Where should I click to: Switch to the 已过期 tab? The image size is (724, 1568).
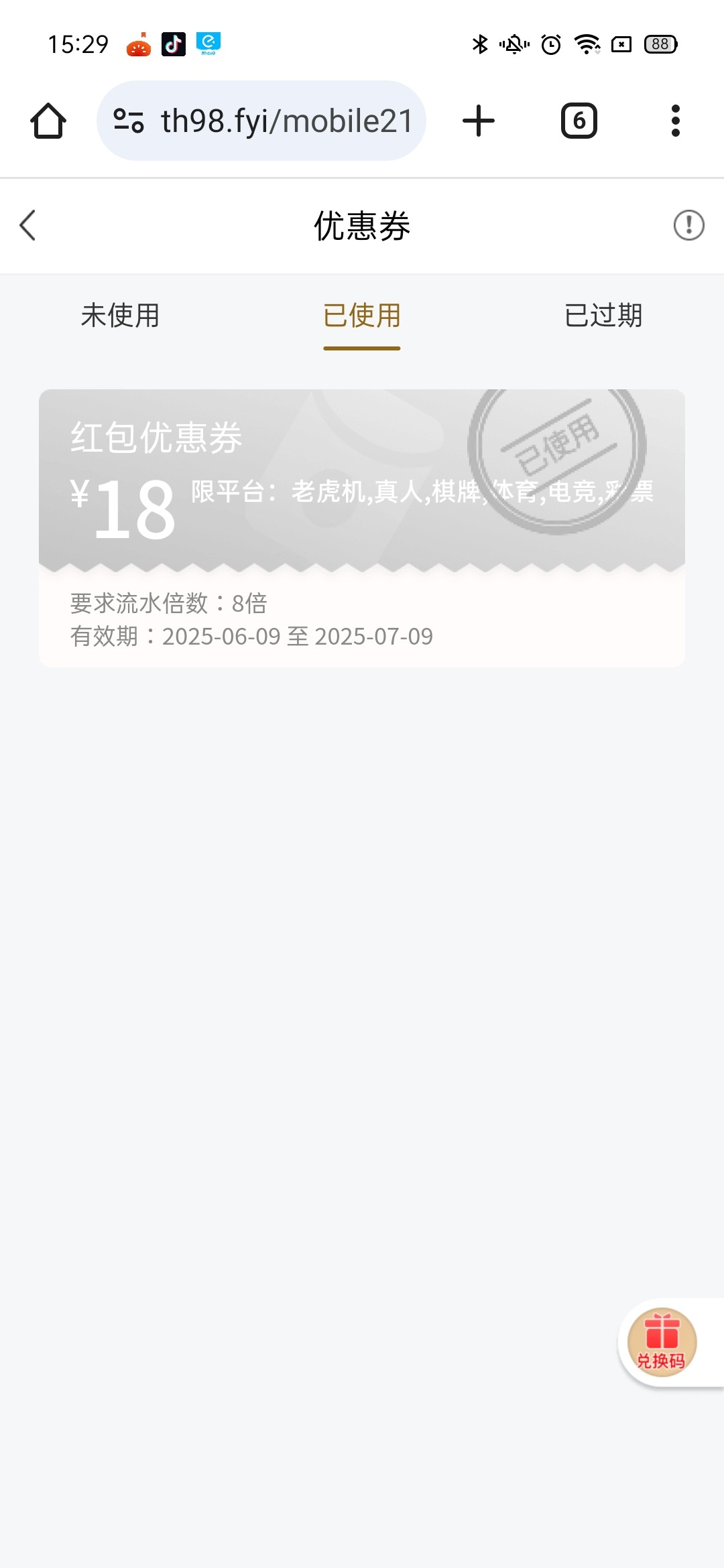pyautogui.click(x=603, y=316)
